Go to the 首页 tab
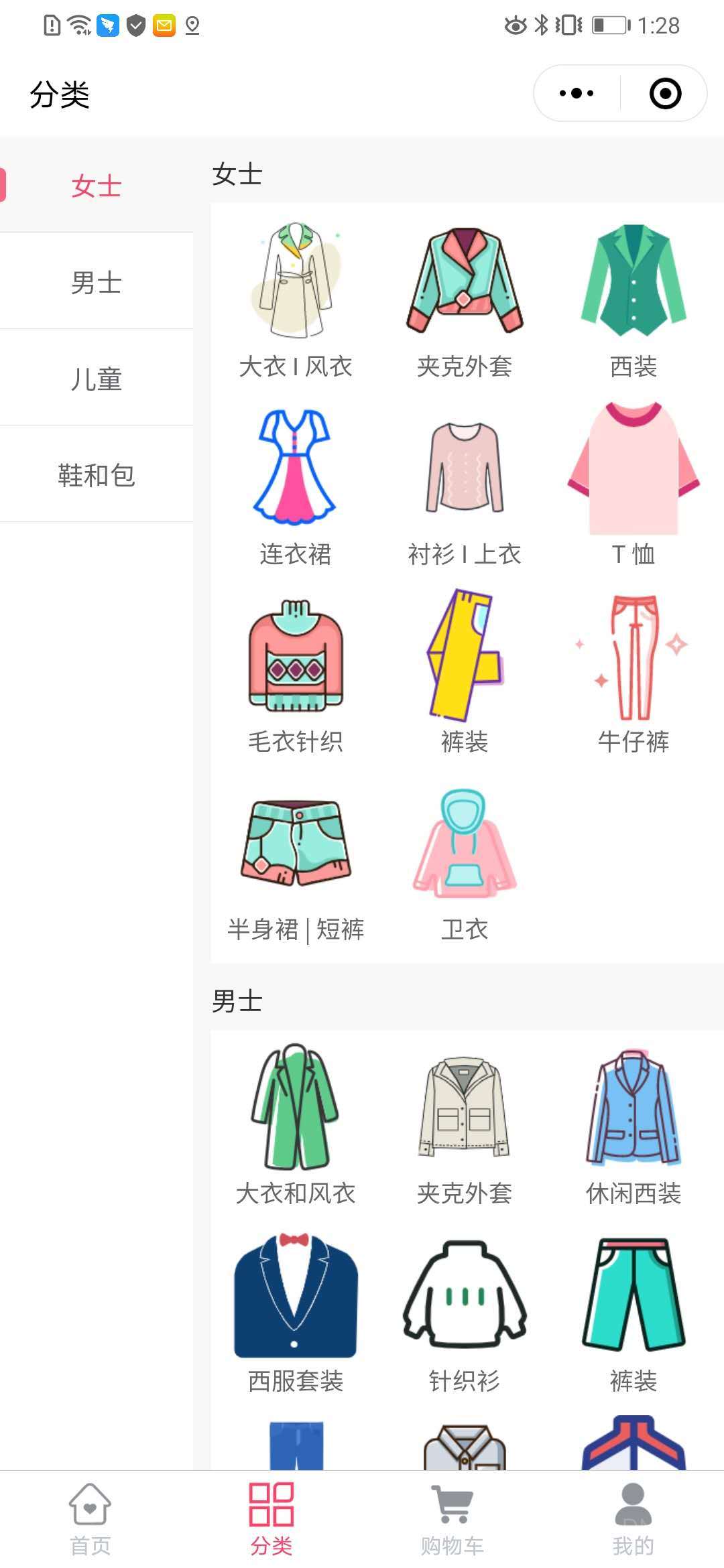The width and height of the screenshot is (724, 1568). pyautogui.click(x=90, y=1518)
